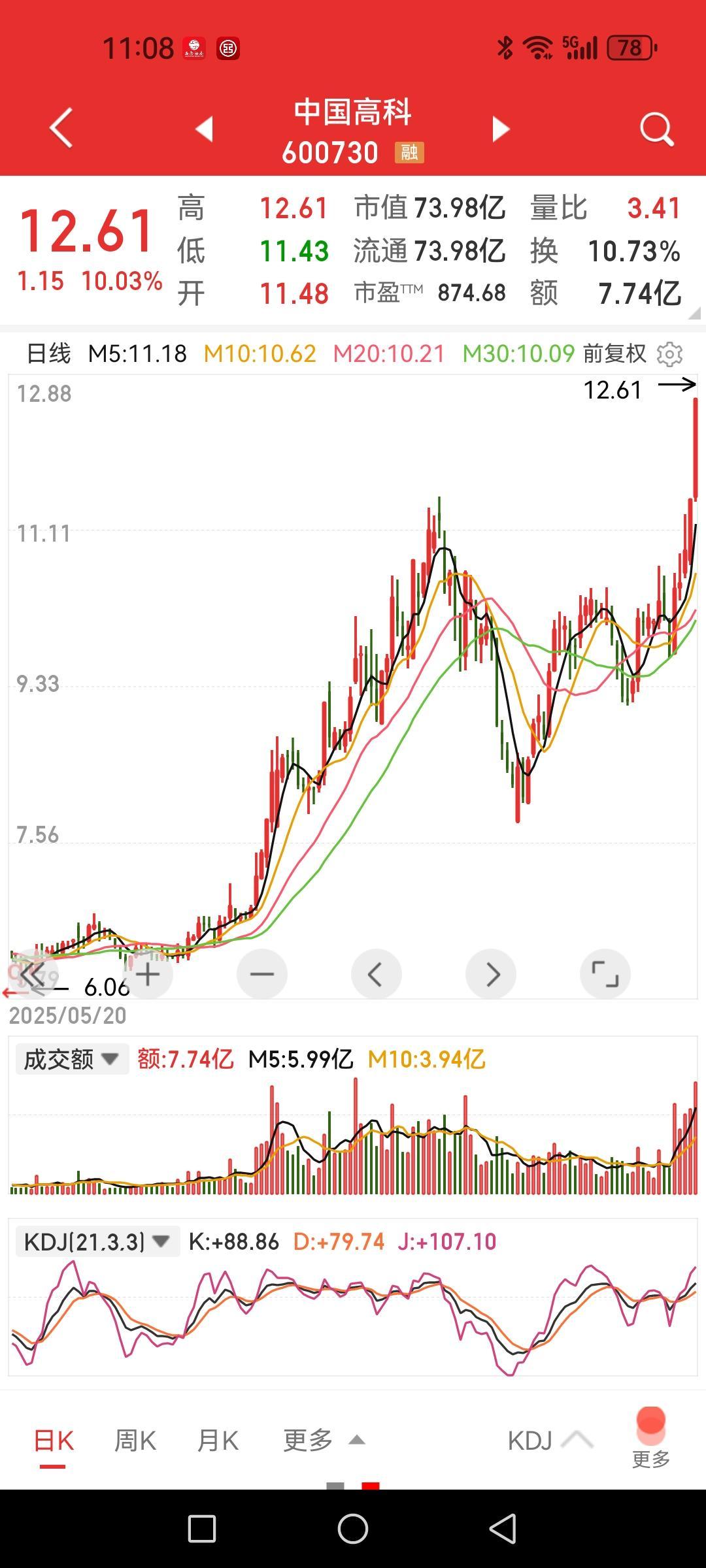Pan the chart left with the < button
Image resolution: width=706 pixels, height=1568 pixels.
pyautogui.click(x=377, y=973)
